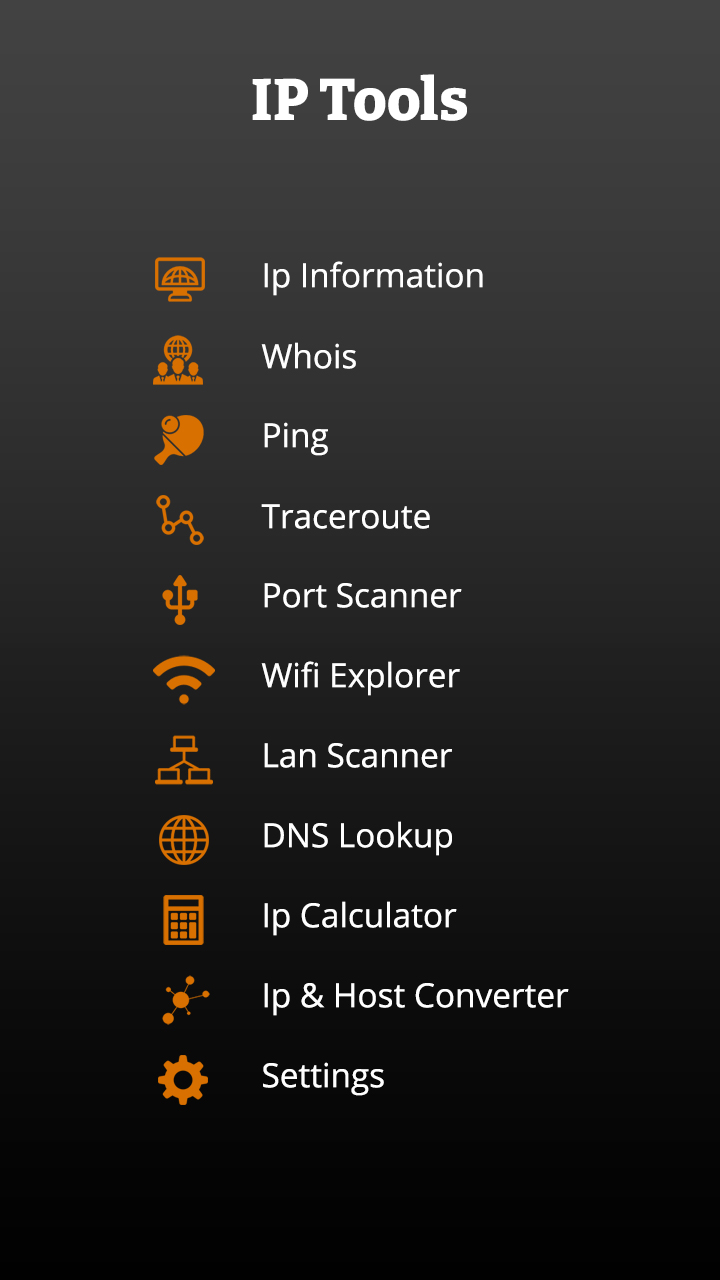
Task: Open the DNS Lookup tool
Action: (357, 836)
